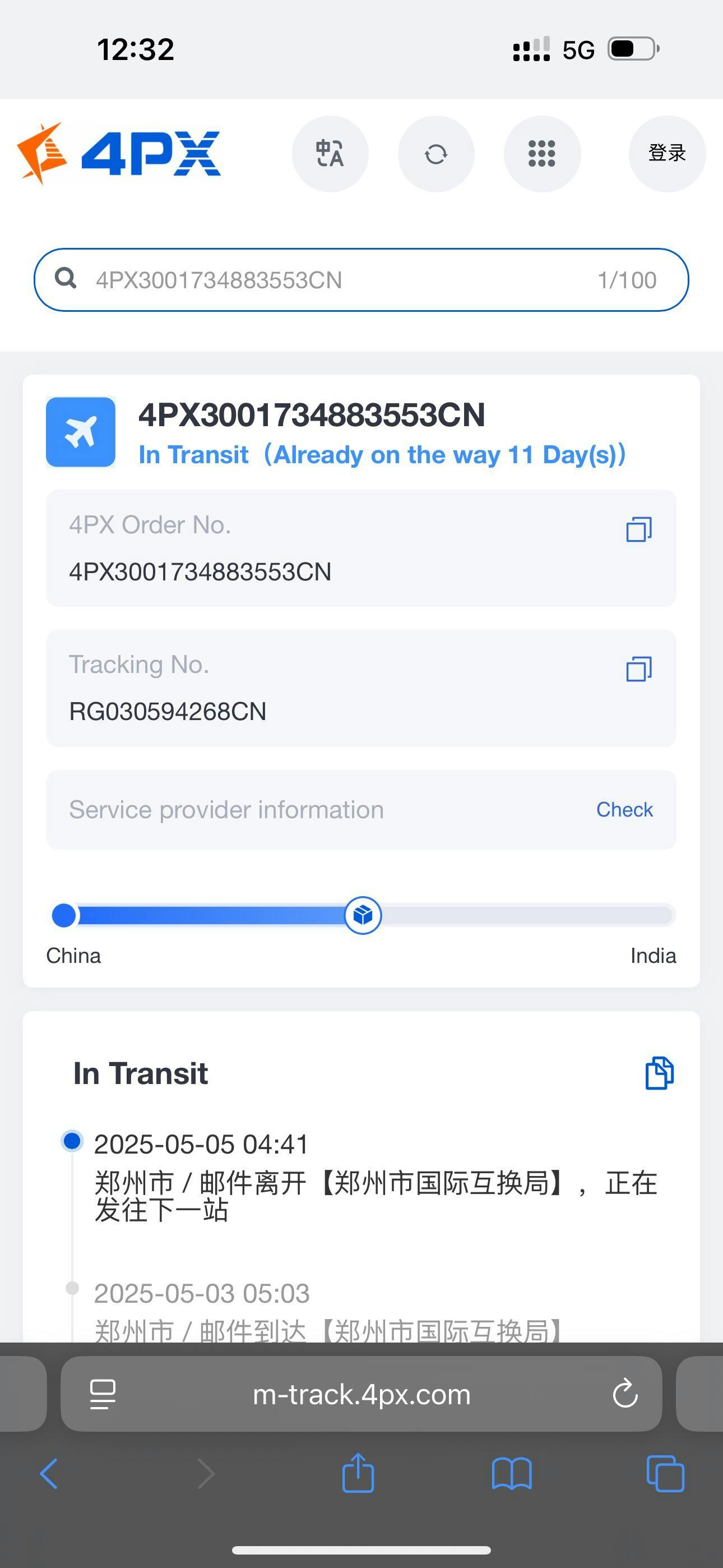723x1568 pixels.
Task: Go back in Safari
Action: click(49, 1474)
